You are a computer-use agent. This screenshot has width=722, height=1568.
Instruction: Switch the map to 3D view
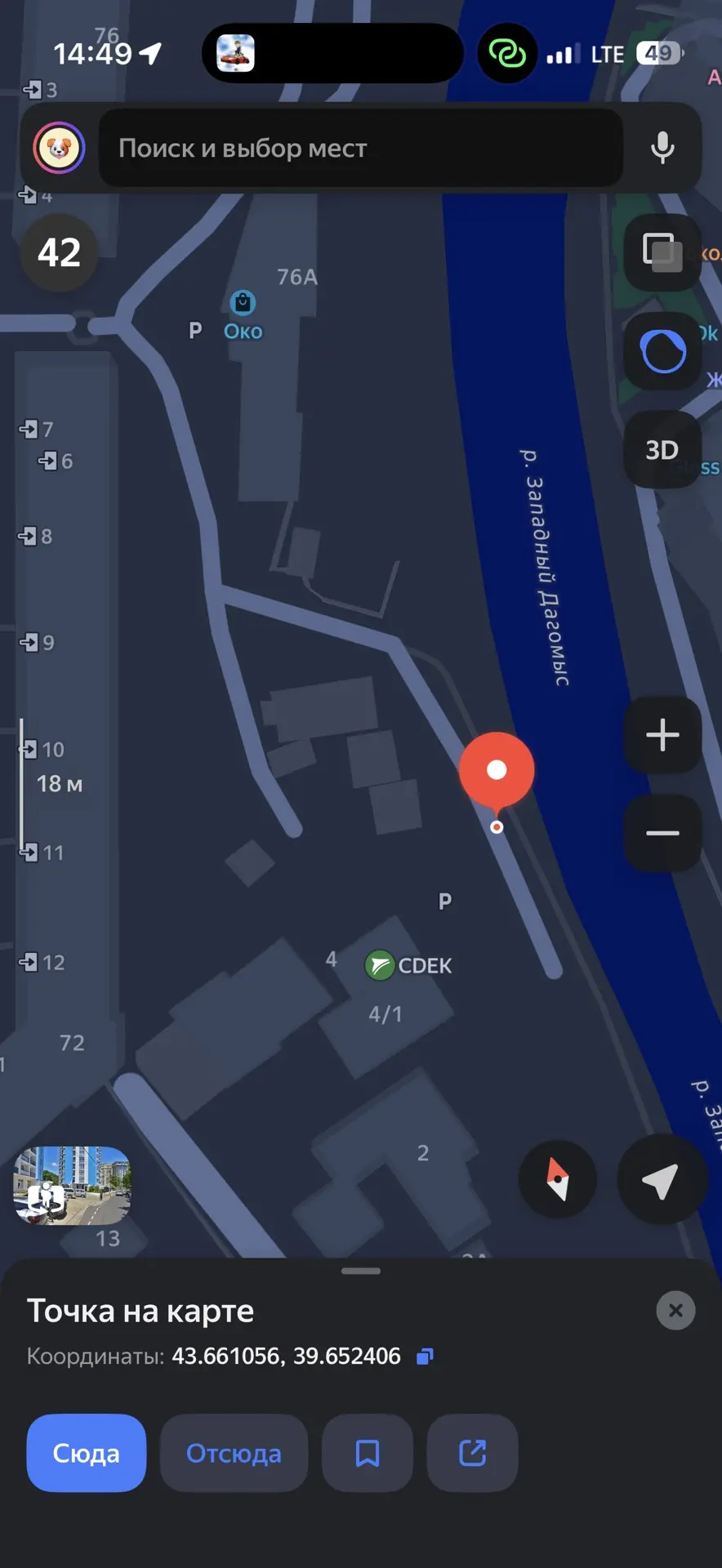(662, 450)
